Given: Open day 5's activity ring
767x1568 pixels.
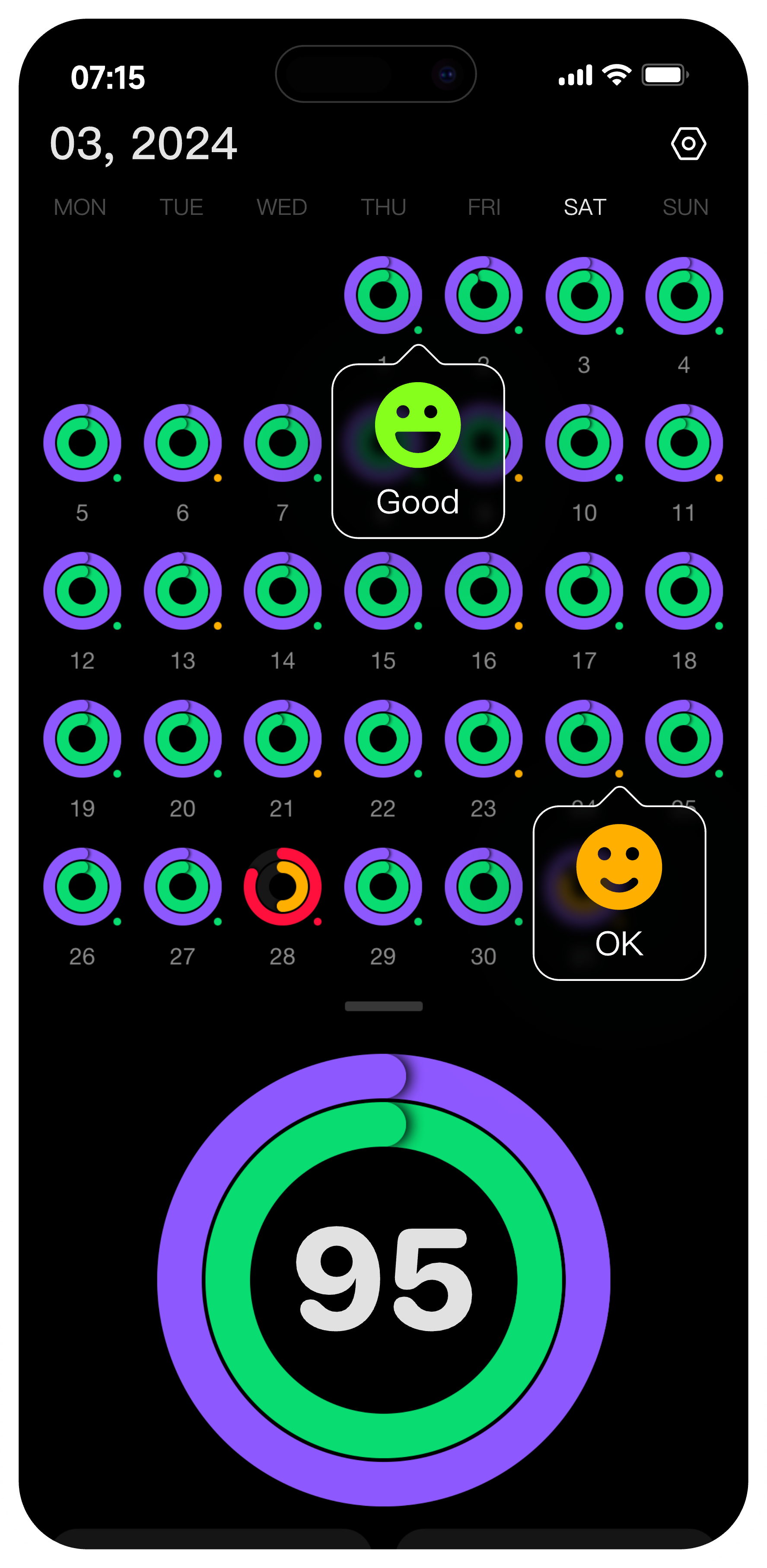Looking at the screenshot, I should tap(82, 443).
